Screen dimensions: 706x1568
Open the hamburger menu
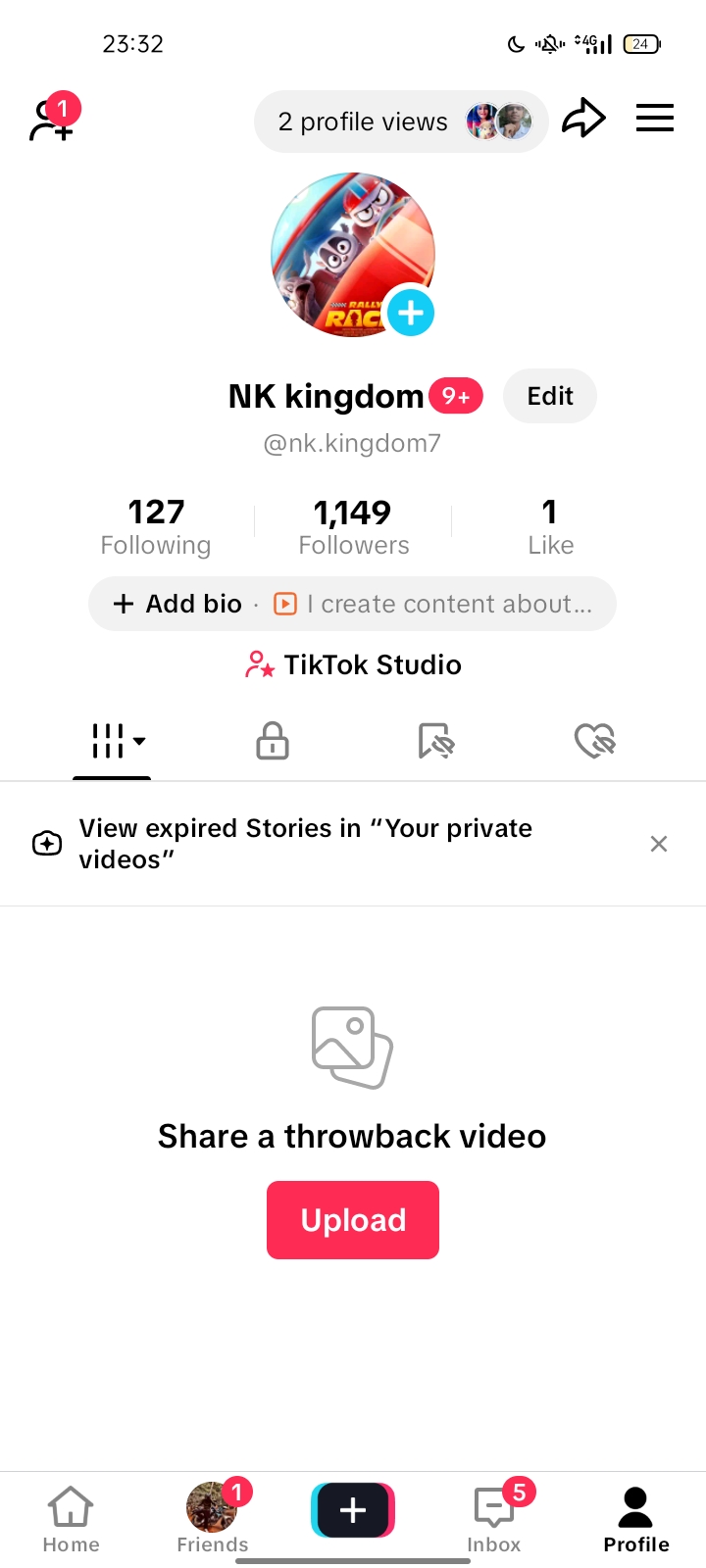pos(654,119)
